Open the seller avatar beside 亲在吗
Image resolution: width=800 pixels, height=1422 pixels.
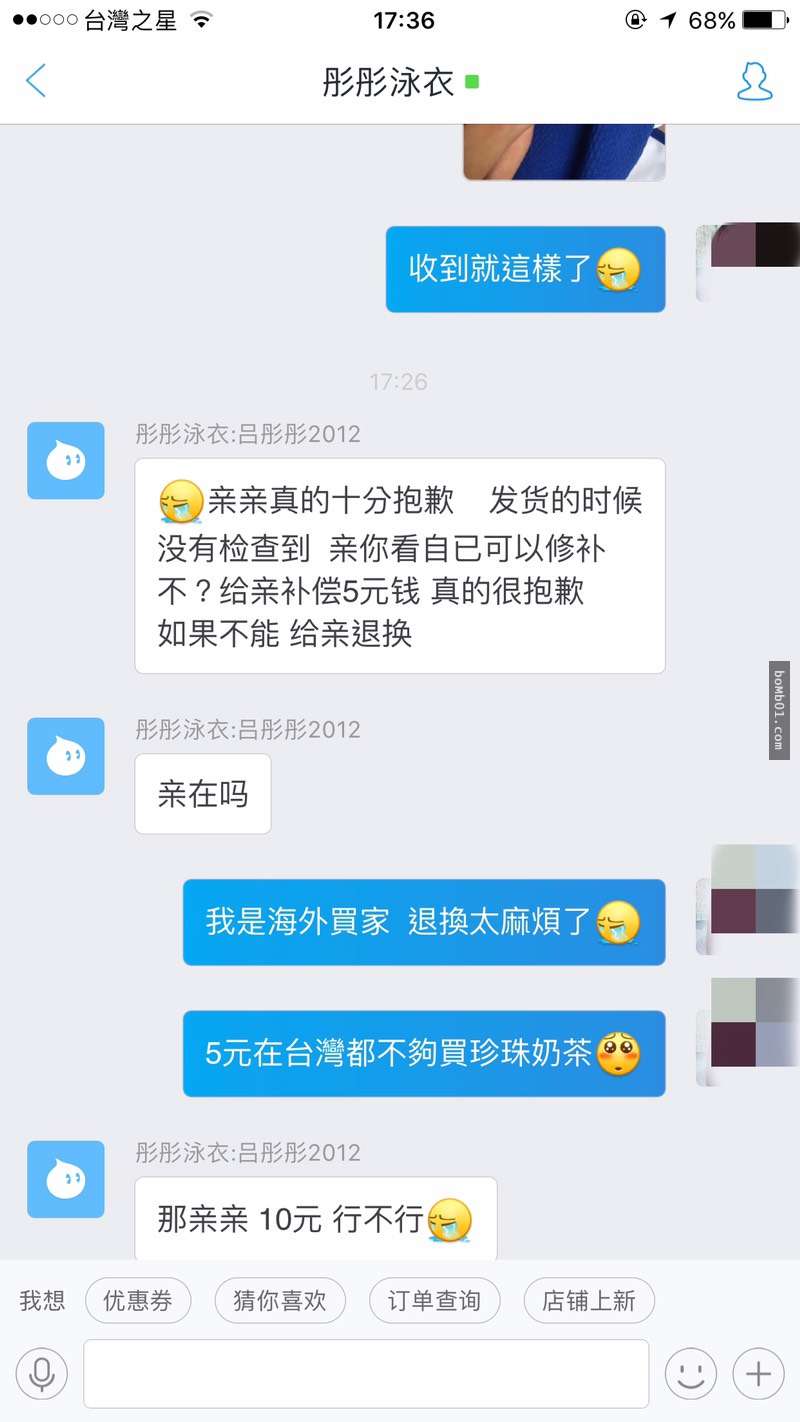point(66,756)
